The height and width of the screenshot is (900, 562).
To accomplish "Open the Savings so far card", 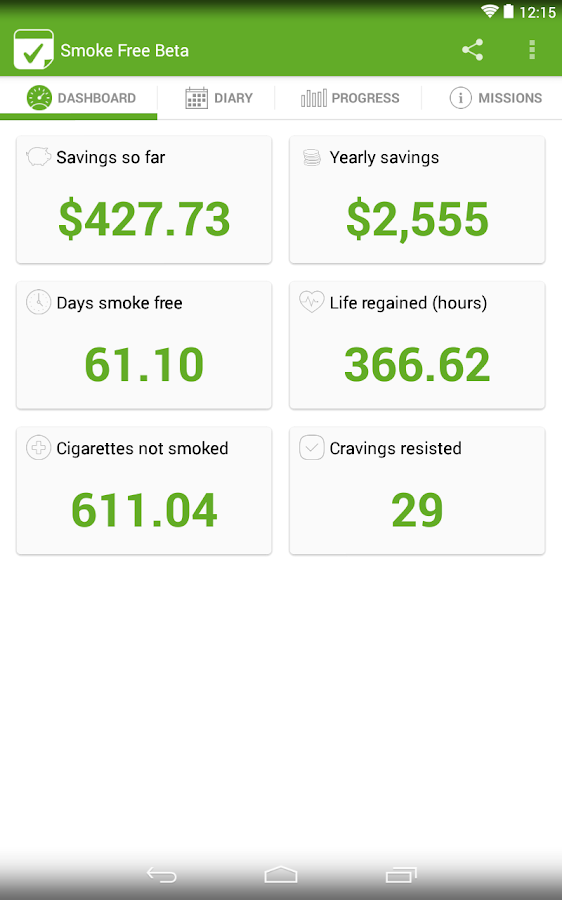I will pos(144,200).
